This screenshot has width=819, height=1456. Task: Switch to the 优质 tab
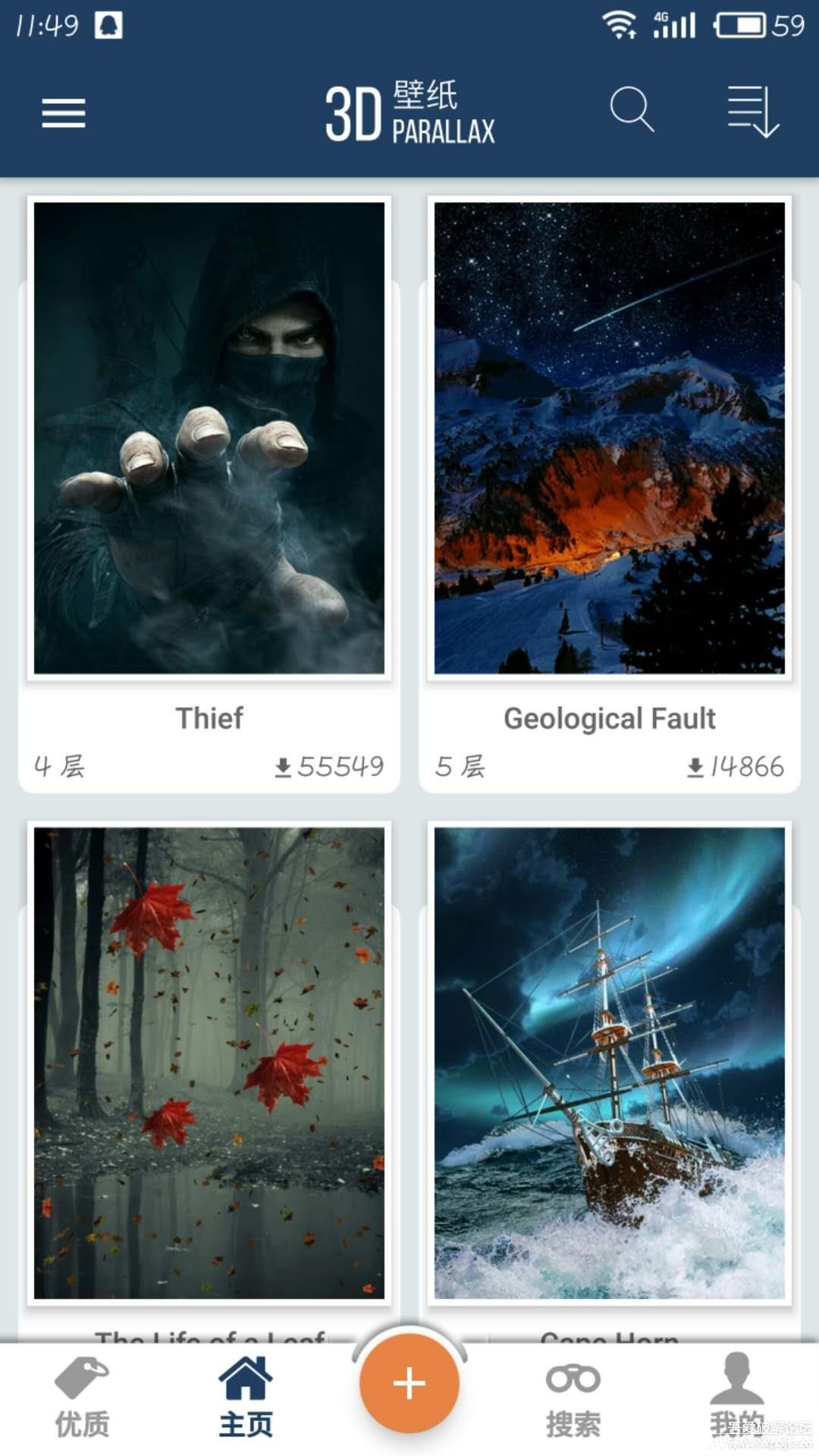pos(82,1397)
